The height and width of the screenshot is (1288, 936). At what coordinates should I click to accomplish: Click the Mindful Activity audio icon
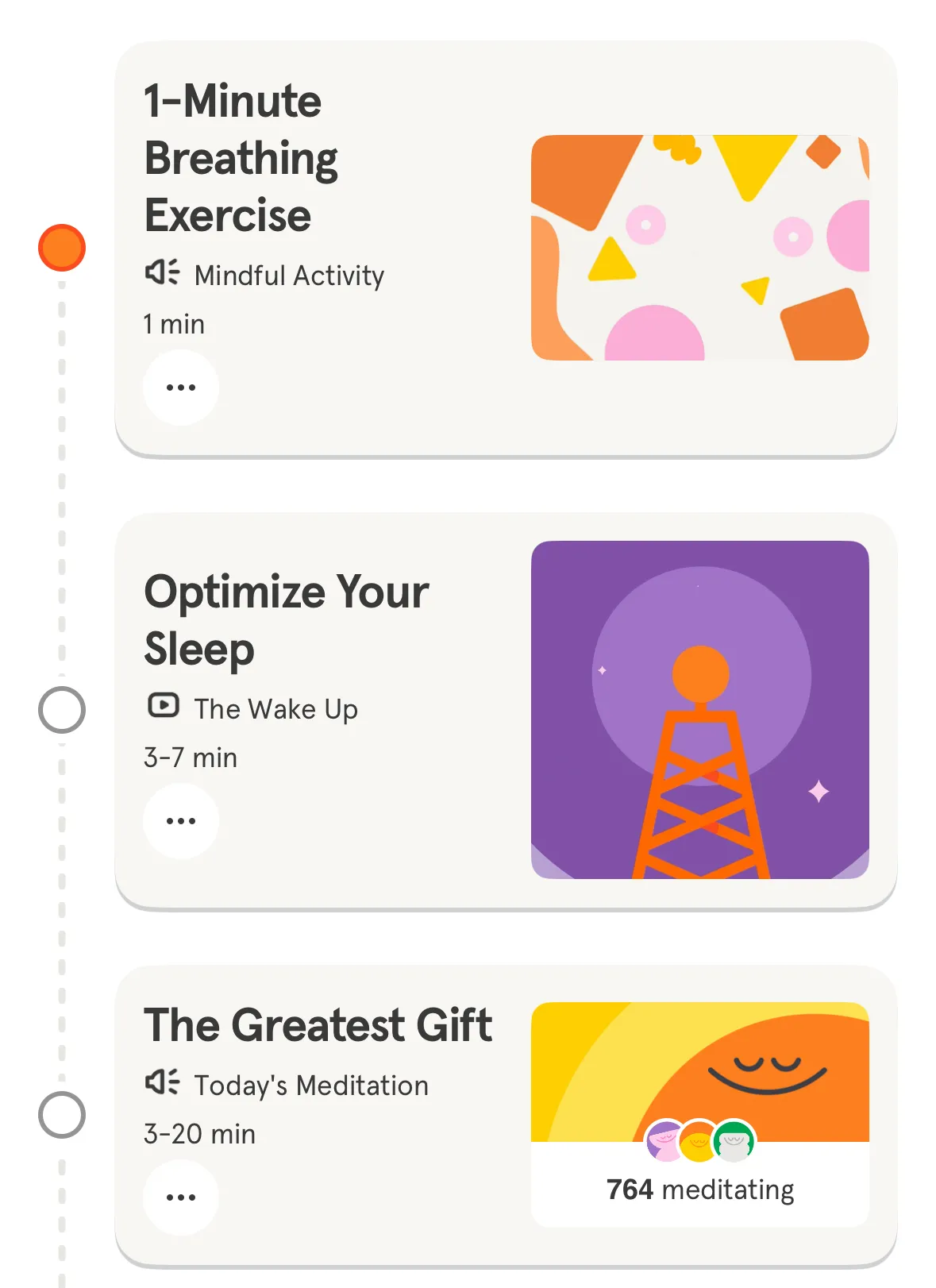pos(161,274)
